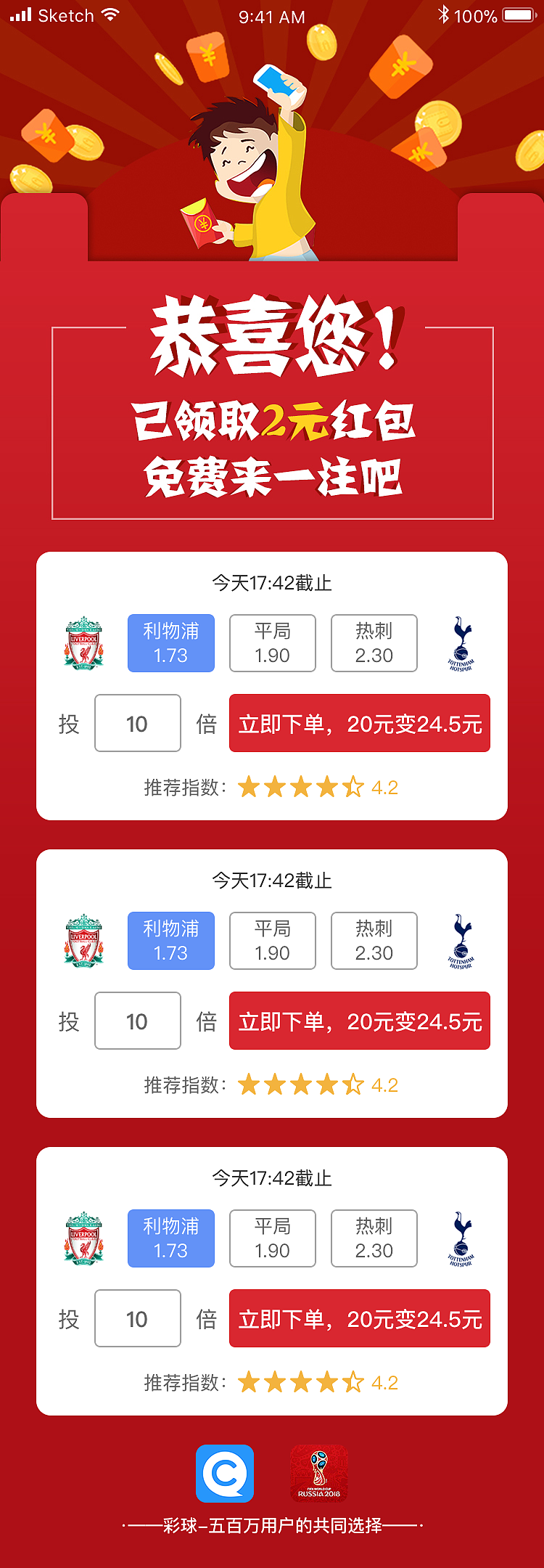Click the Liverpool crest in the third match card
The width and height of the screenshot is (544, 1568).
coord(83,1238)
